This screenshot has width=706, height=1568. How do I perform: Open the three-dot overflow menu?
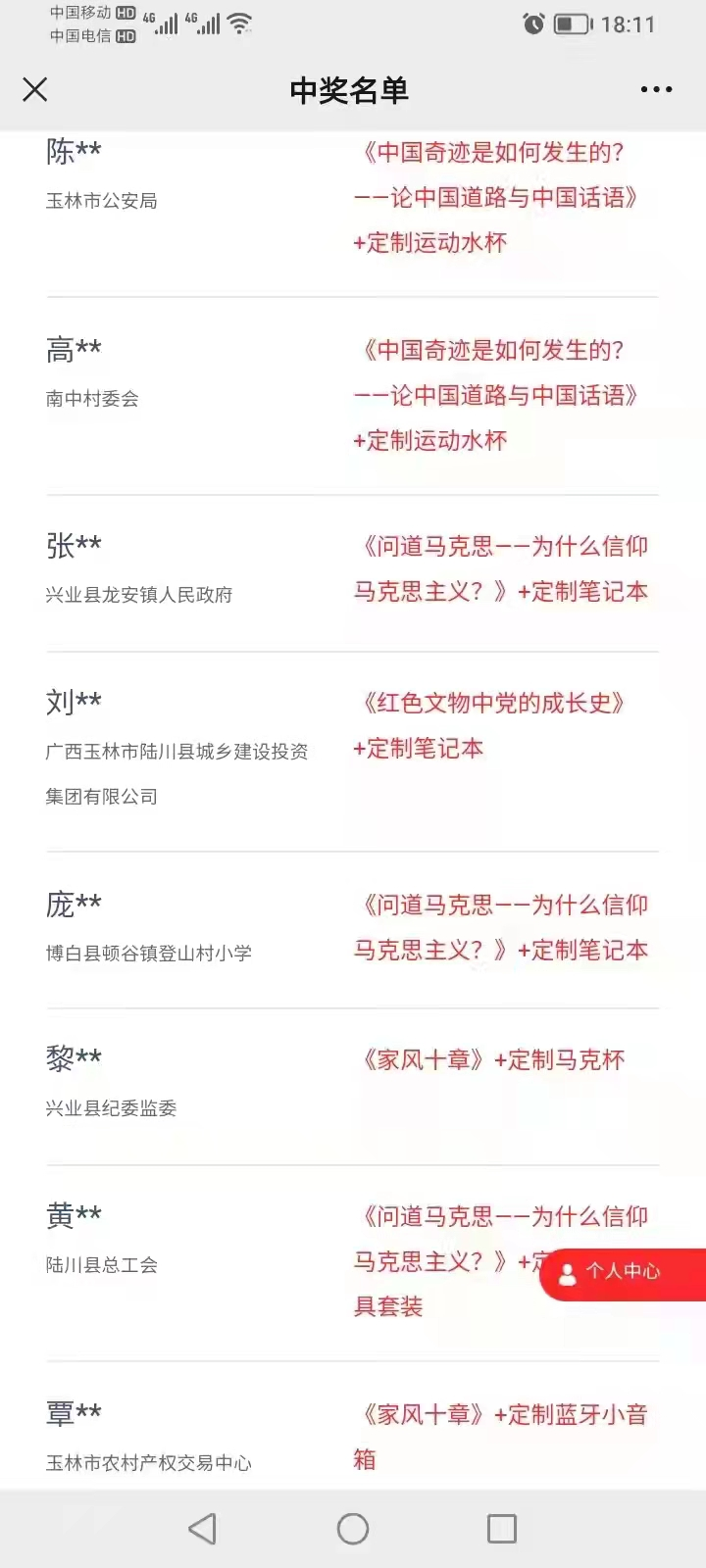[656, 89]
